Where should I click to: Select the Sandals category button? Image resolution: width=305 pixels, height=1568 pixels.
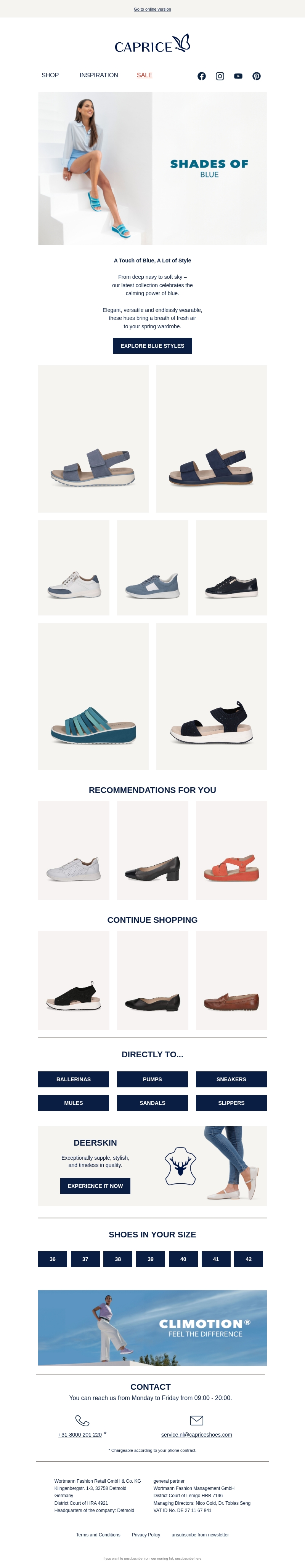coord(152,1103)
